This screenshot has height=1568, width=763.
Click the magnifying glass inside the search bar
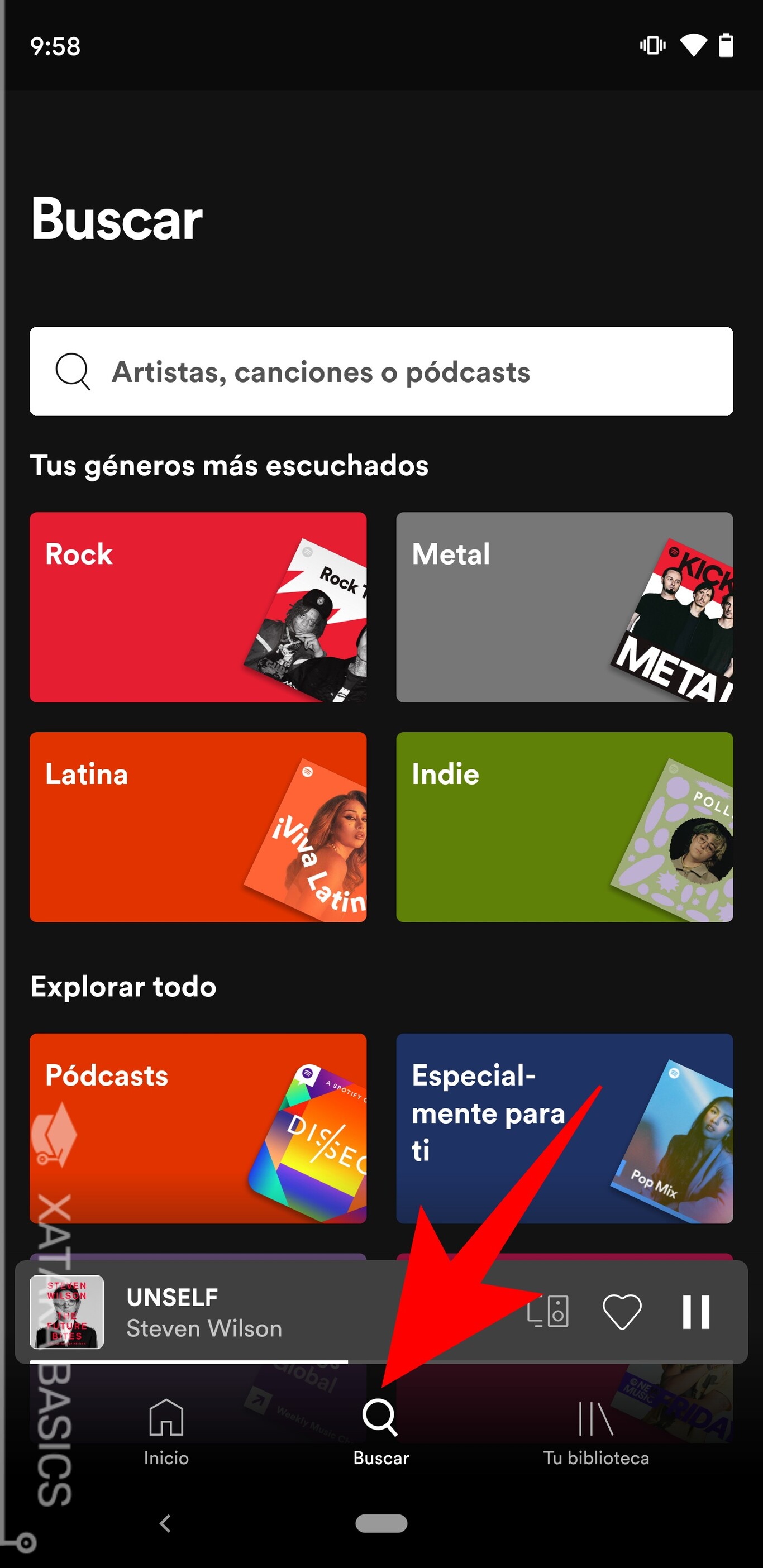point(72,371)
